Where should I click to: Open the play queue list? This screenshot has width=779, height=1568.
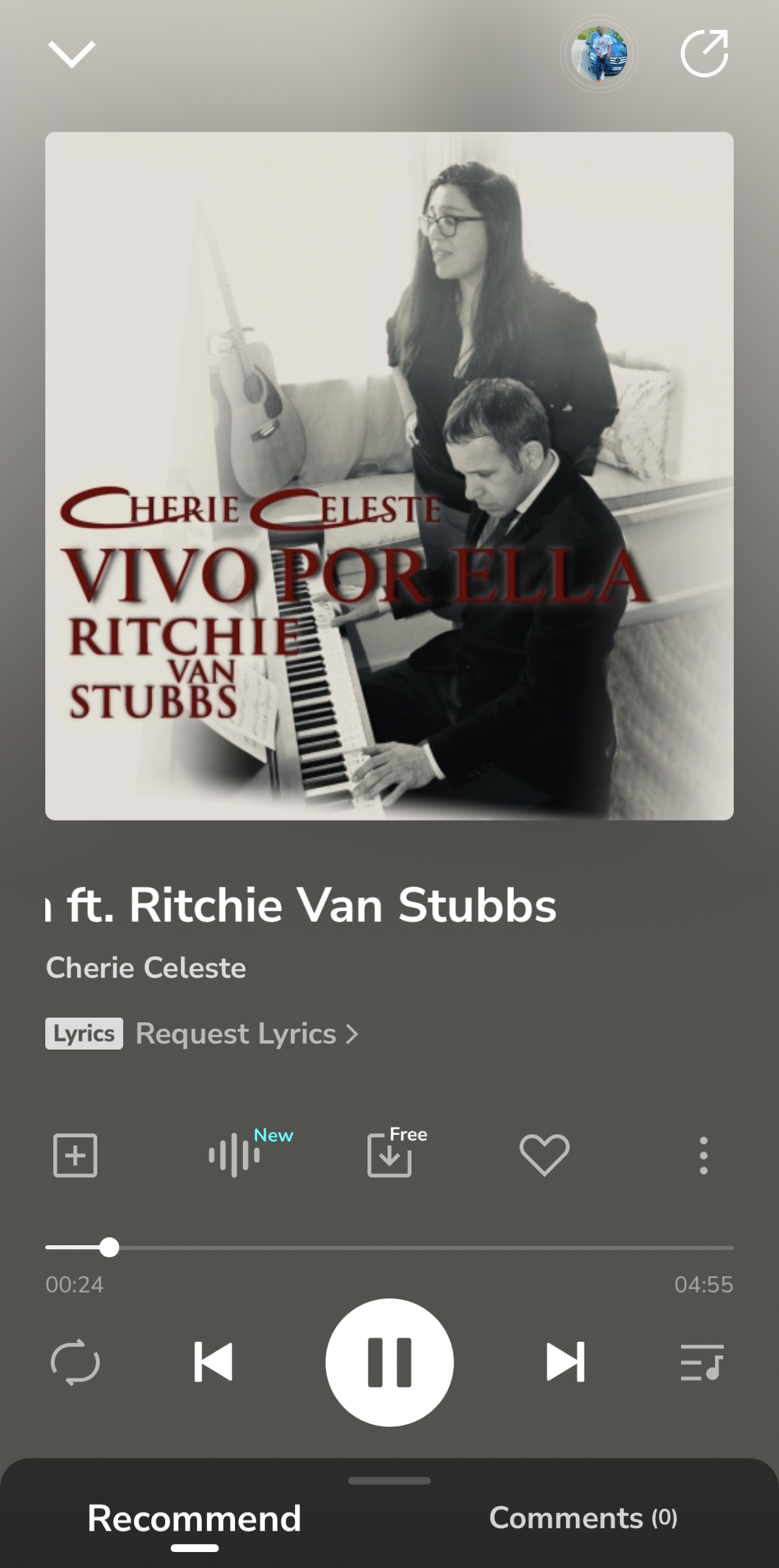(x=702, y=1362)
